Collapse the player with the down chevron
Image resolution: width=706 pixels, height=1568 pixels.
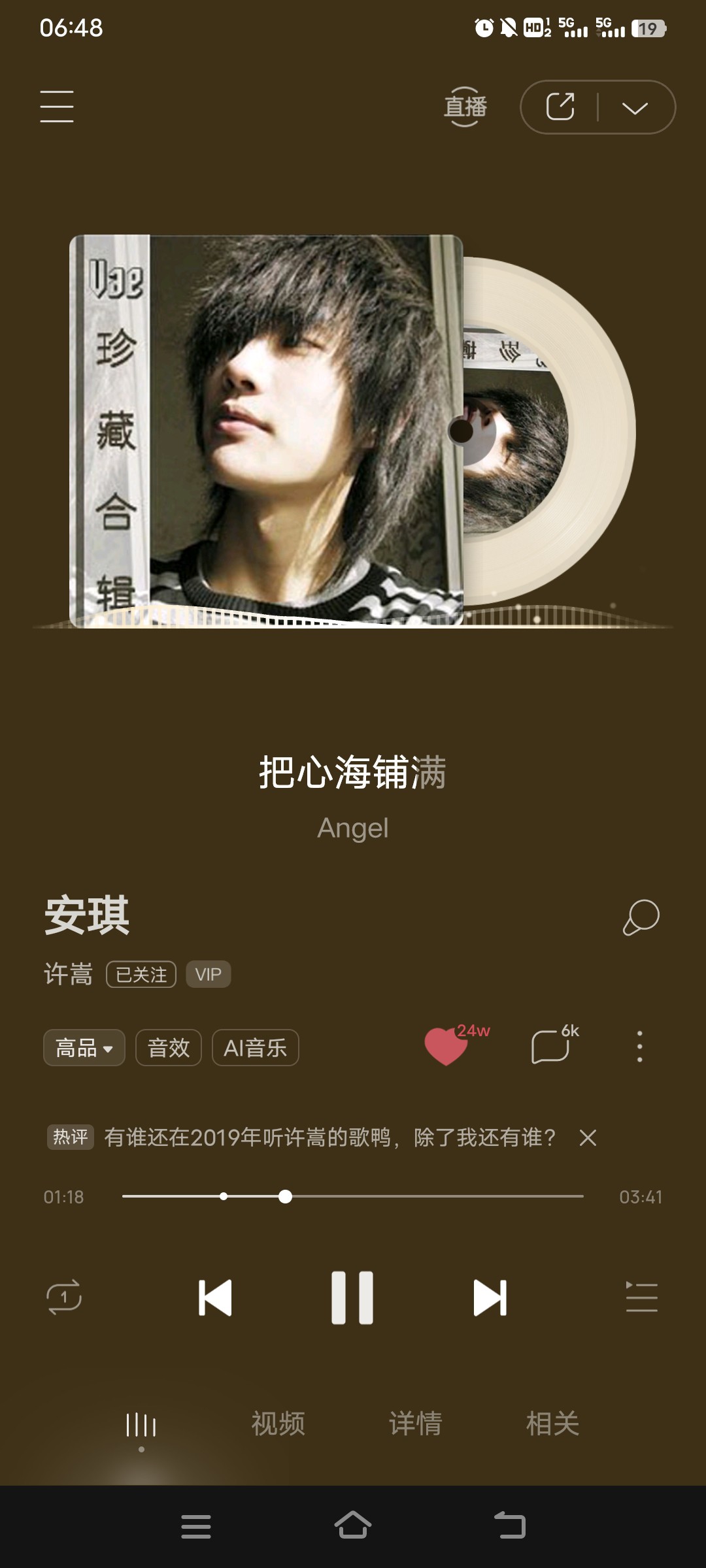point(635,108)
